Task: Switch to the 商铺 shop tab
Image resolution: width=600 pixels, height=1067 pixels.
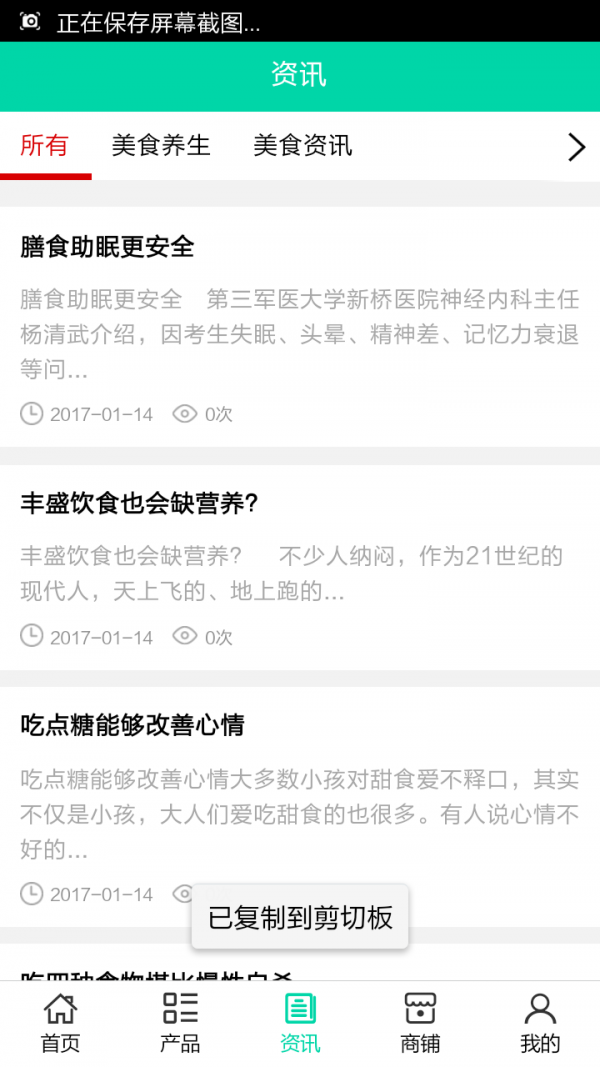Action: (420, 1023)
